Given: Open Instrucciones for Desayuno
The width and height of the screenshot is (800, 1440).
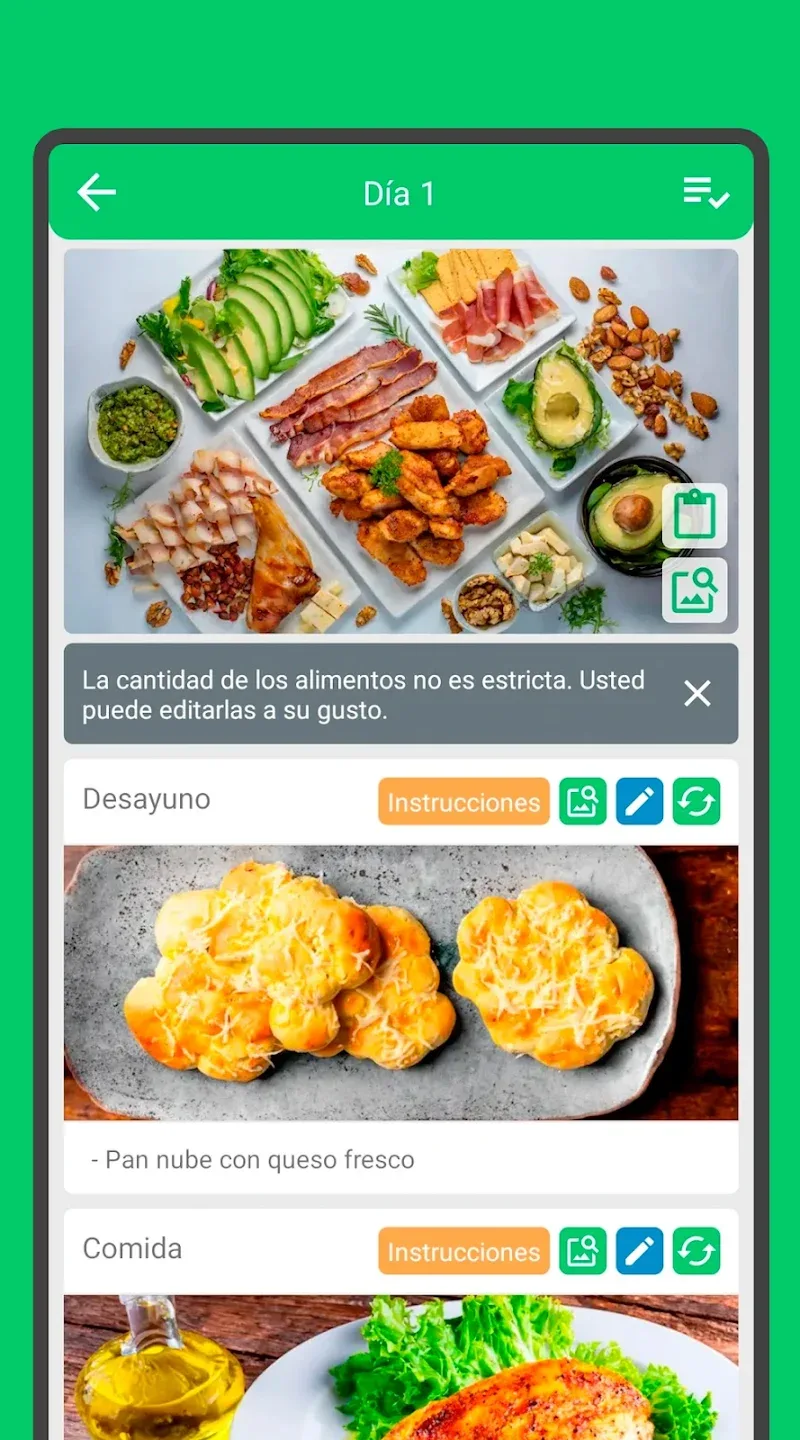Looking at the screenshot, I should pos(464,802).
